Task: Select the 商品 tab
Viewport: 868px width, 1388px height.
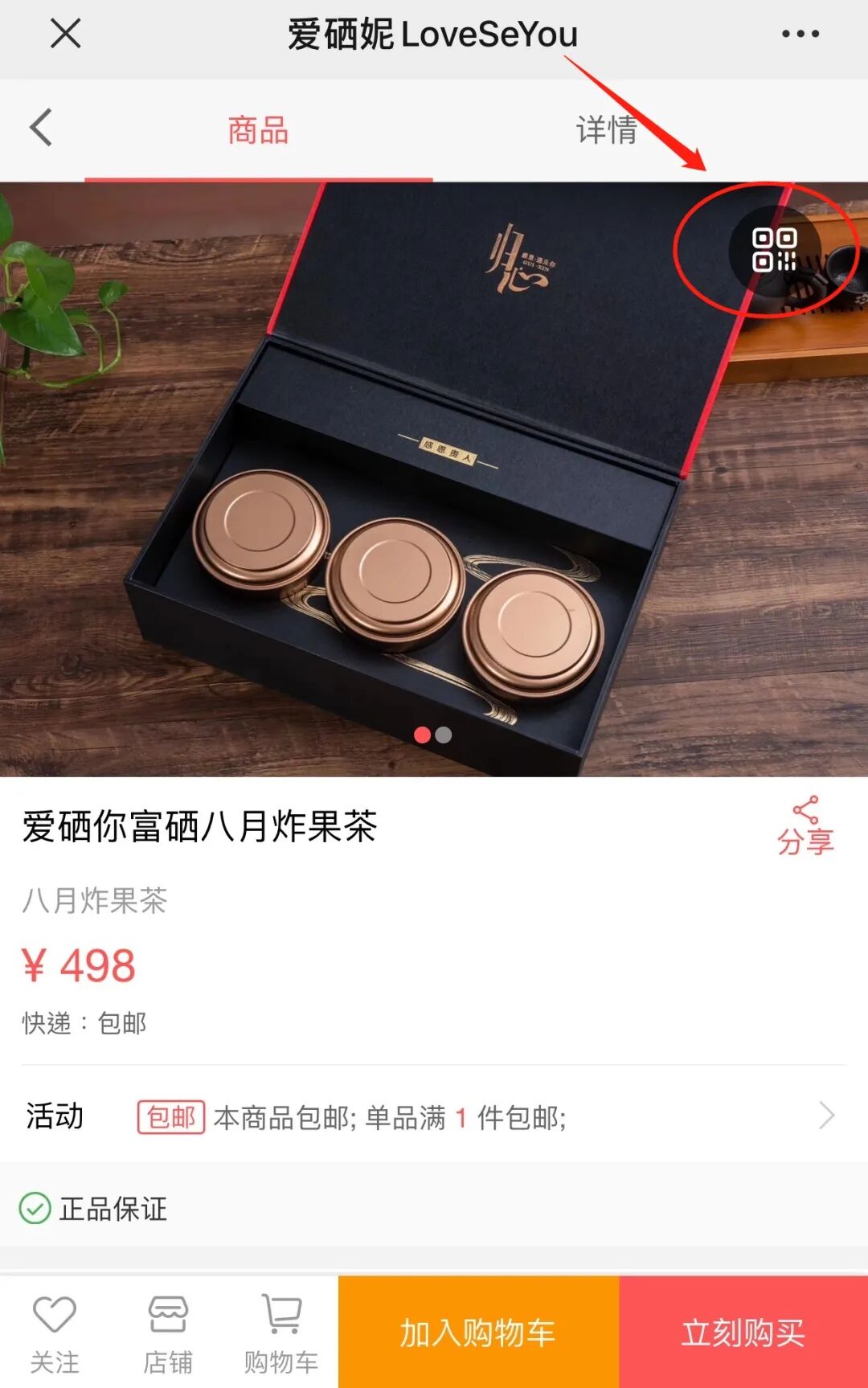Action: [258, 130]
